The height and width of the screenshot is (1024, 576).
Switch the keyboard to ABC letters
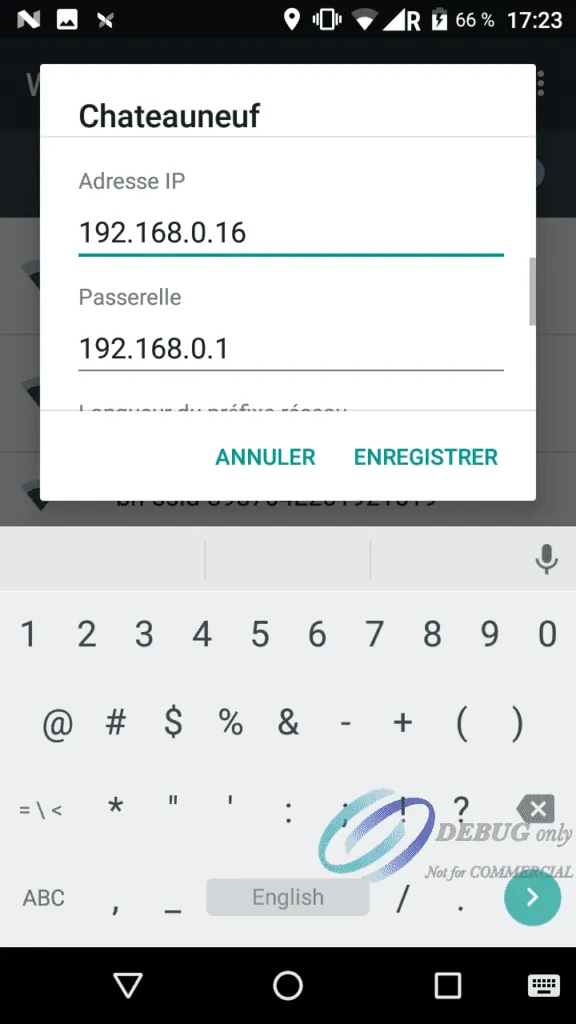(x=44, y=898)
